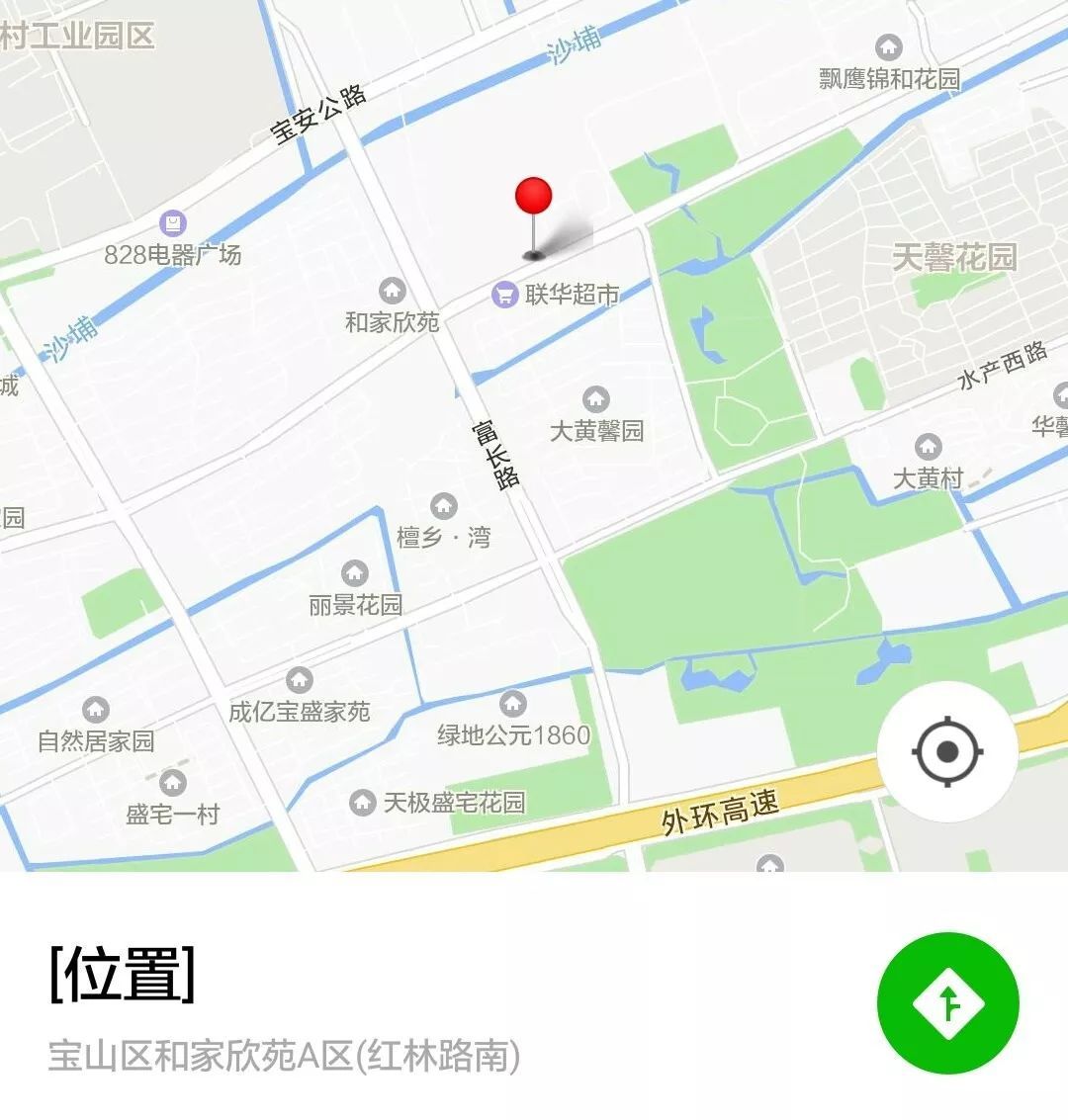
Task: Start navigation with the green directions button
Action: [x=947, y=1002]
